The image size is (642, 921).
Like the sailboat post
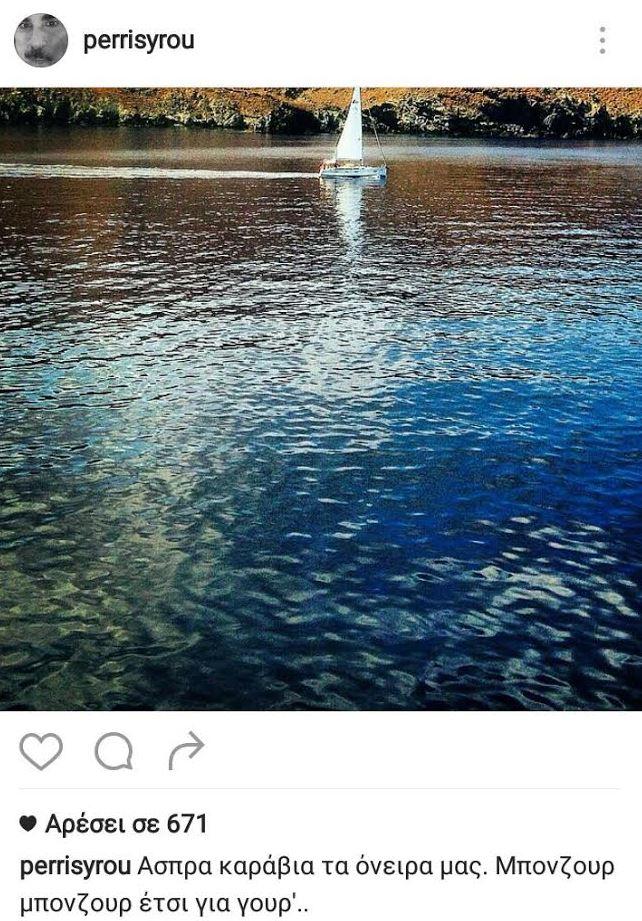pos(41,751)
